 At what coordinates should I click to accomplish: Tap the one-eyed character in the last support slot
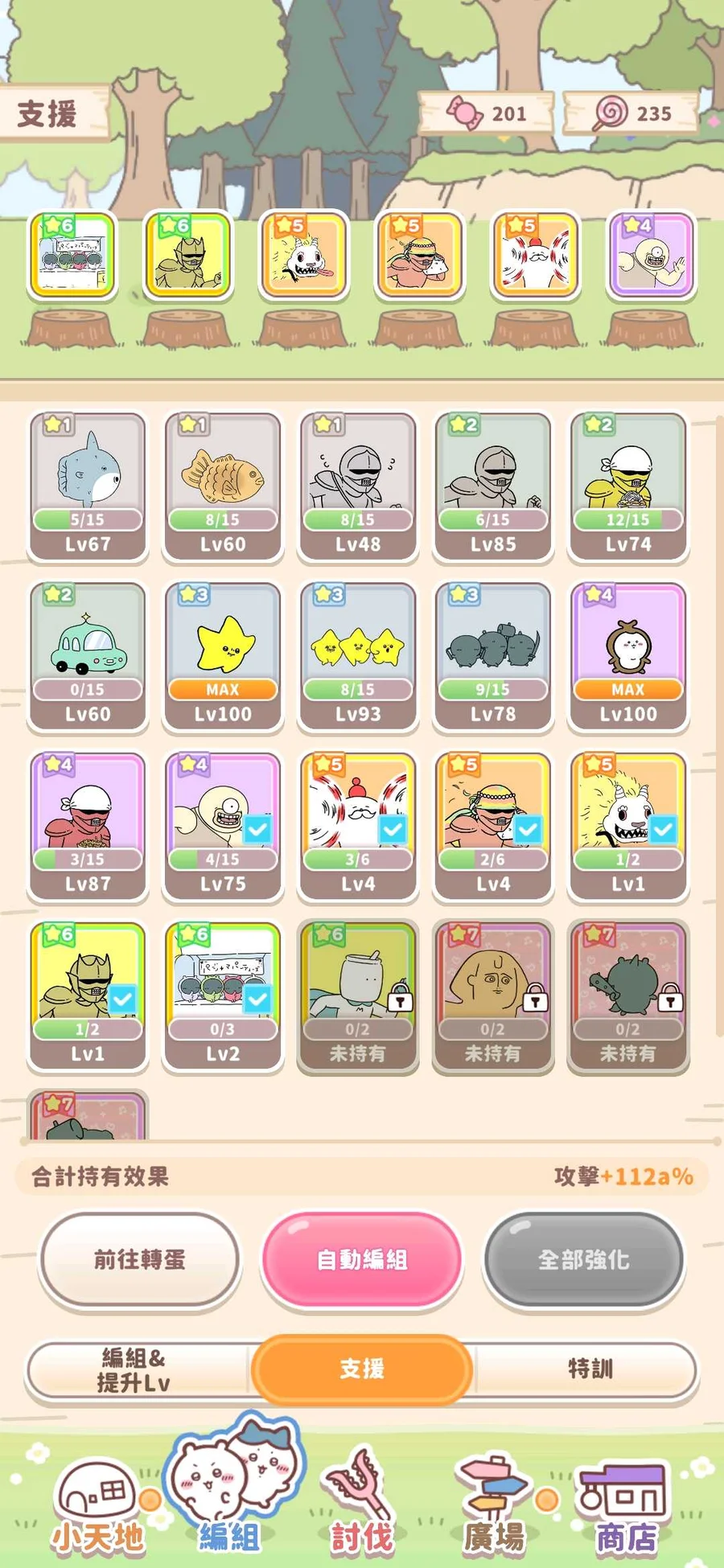[x=652, y=256]
